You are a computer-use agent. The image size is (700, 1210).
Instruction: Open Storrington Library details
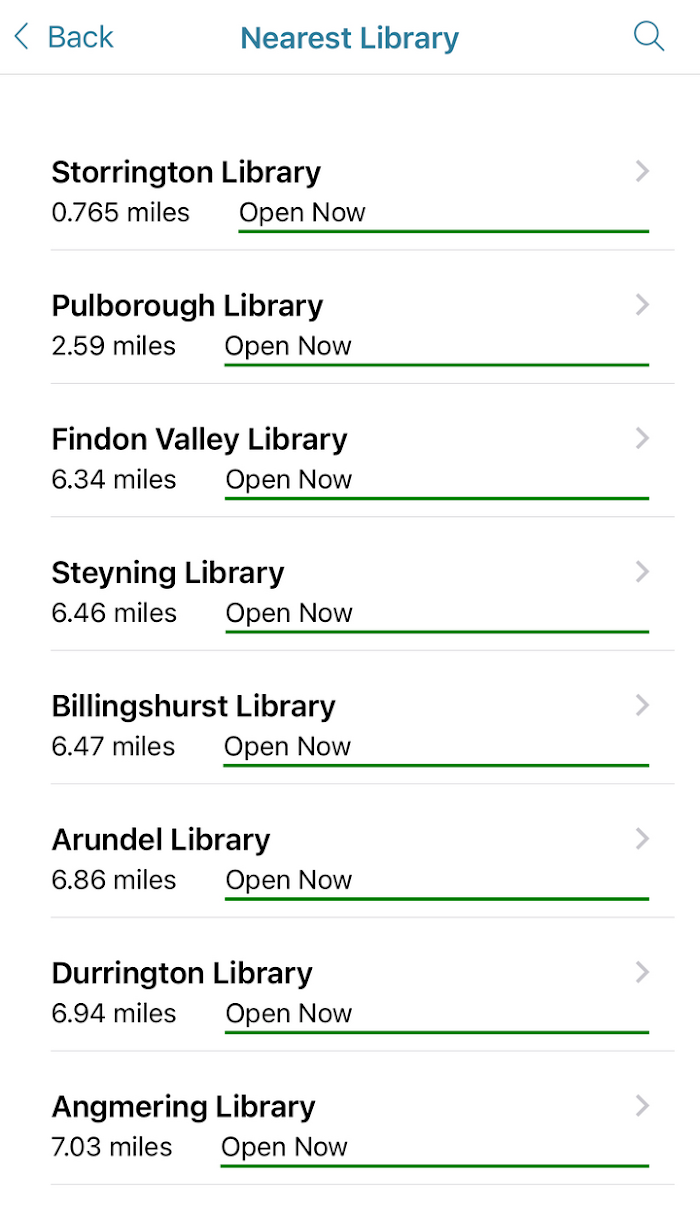point(350,190)
